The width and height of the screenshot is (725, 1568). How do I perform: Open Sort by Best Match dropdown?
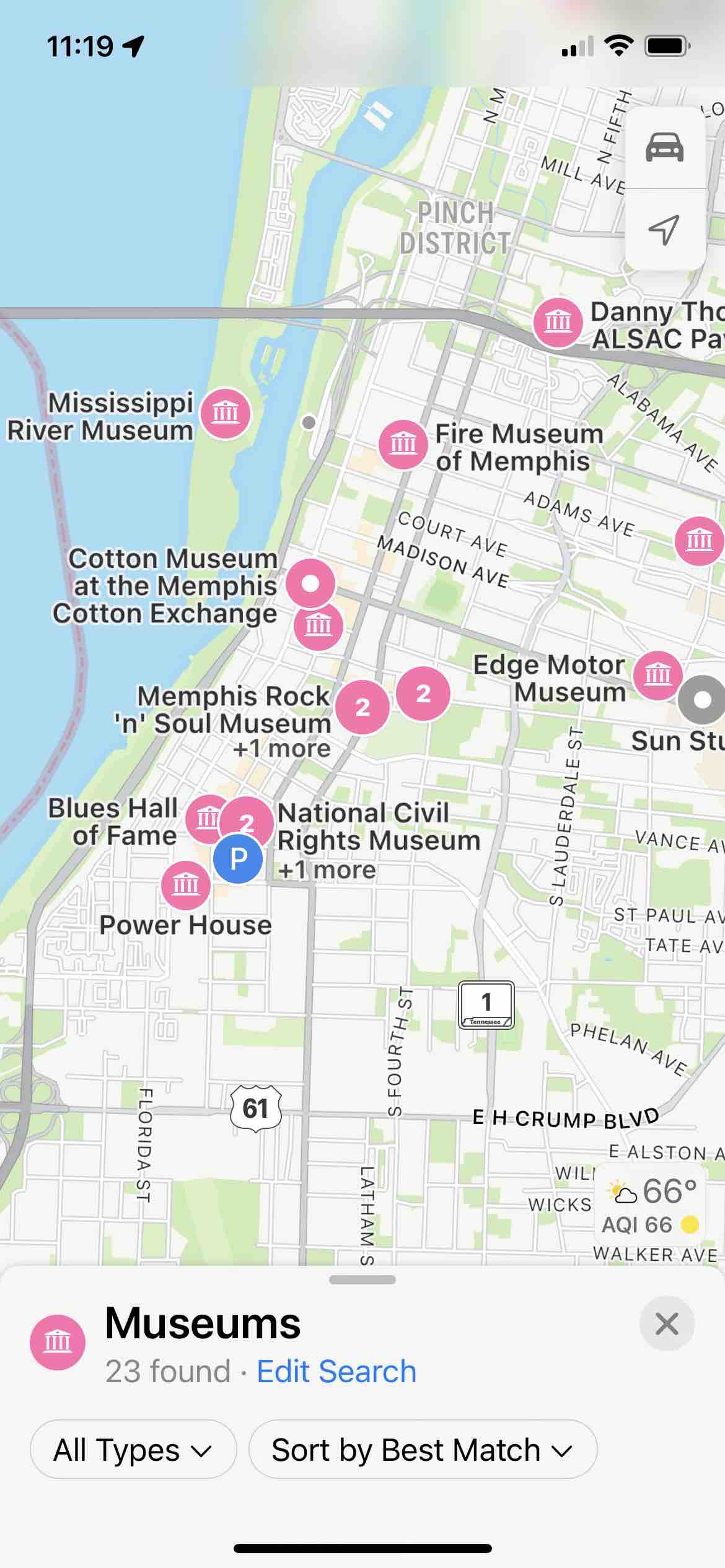[423, 1450]
